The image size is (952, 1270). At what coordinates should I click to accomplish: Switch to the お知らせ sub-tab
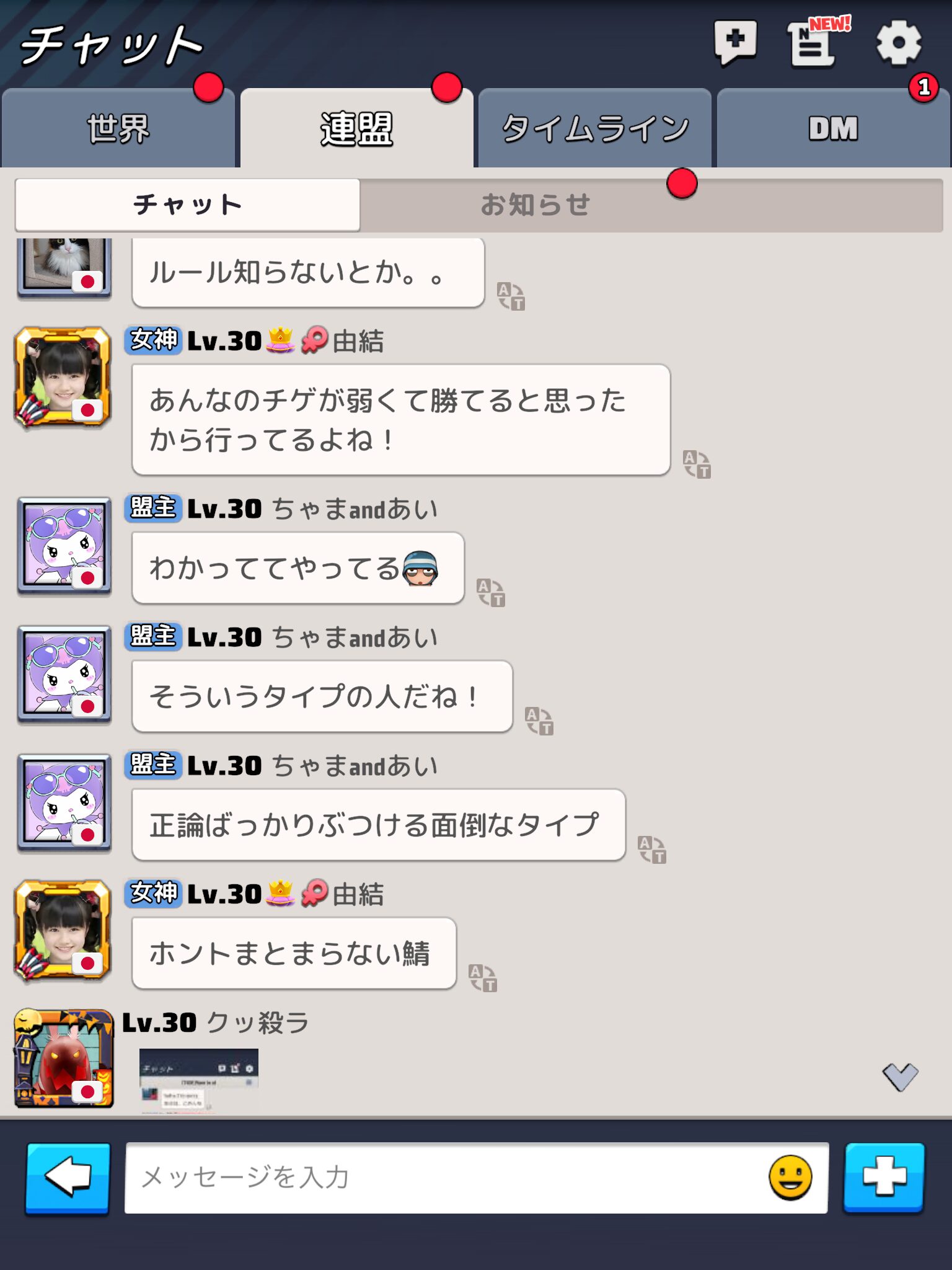pyautogui.click(x=535, y=205)
